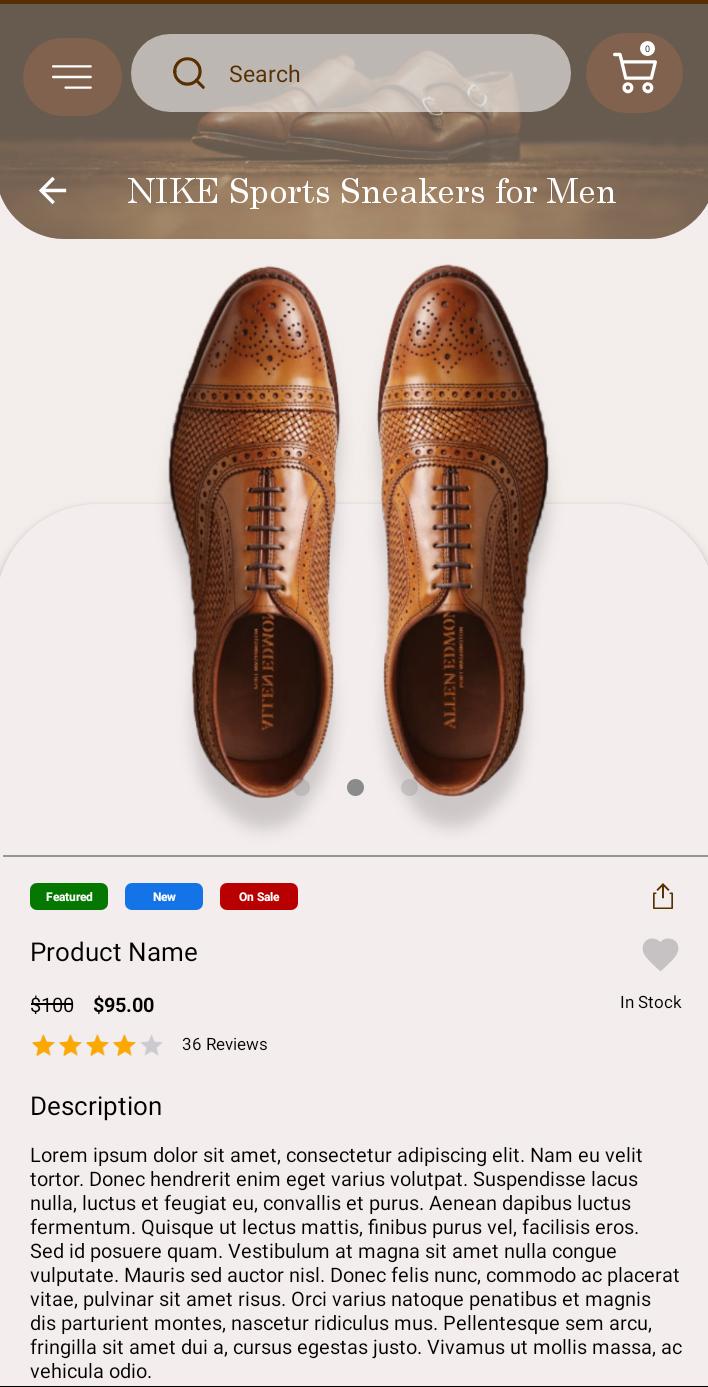Screen dimensions: 708x1387
Task: Select the Featured tag
Action: tap(69, 897)
